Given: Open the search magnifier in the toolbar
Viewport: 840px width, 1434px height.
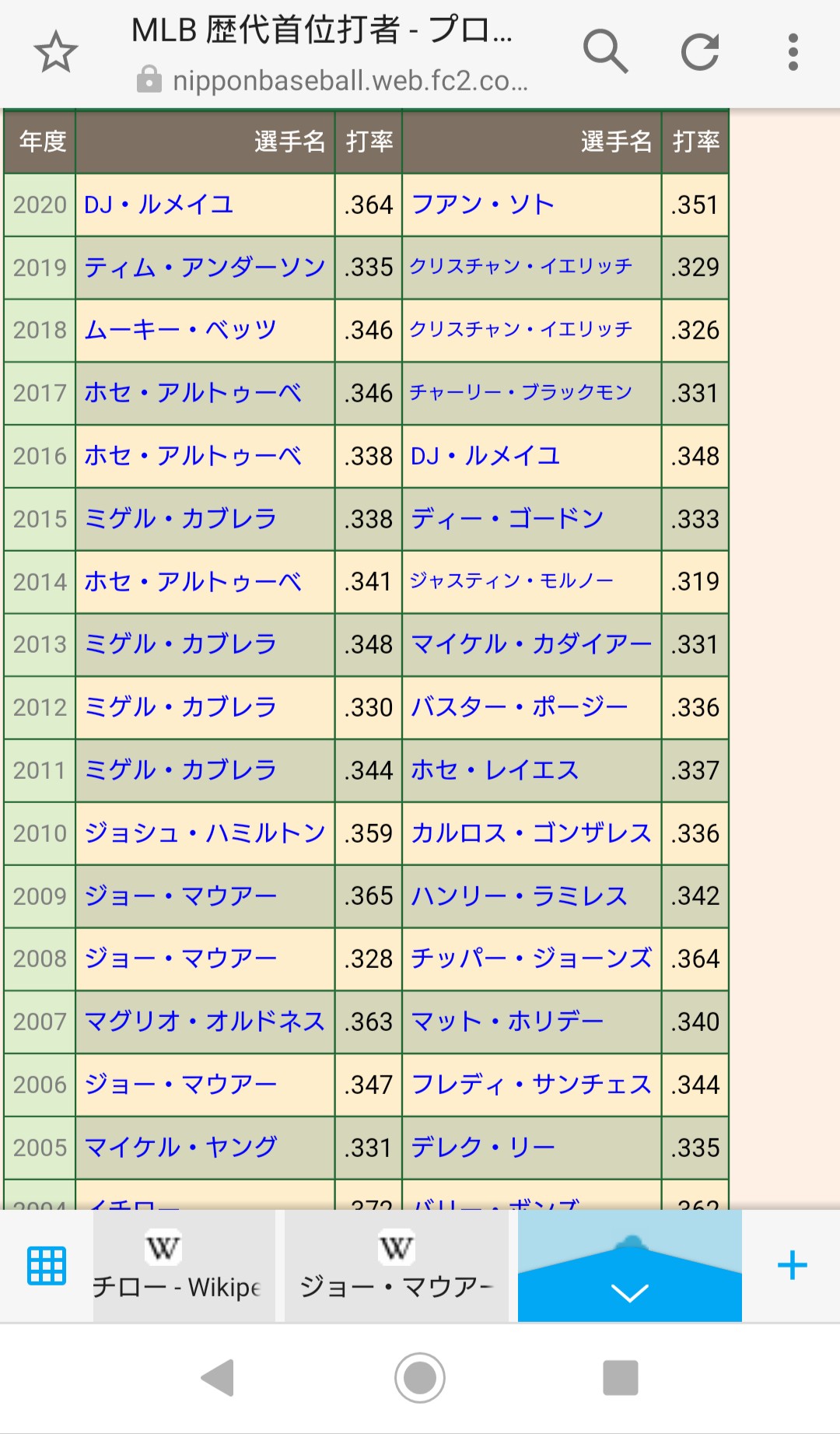Looking at the screenshot, I should click(x=605, y=52).
